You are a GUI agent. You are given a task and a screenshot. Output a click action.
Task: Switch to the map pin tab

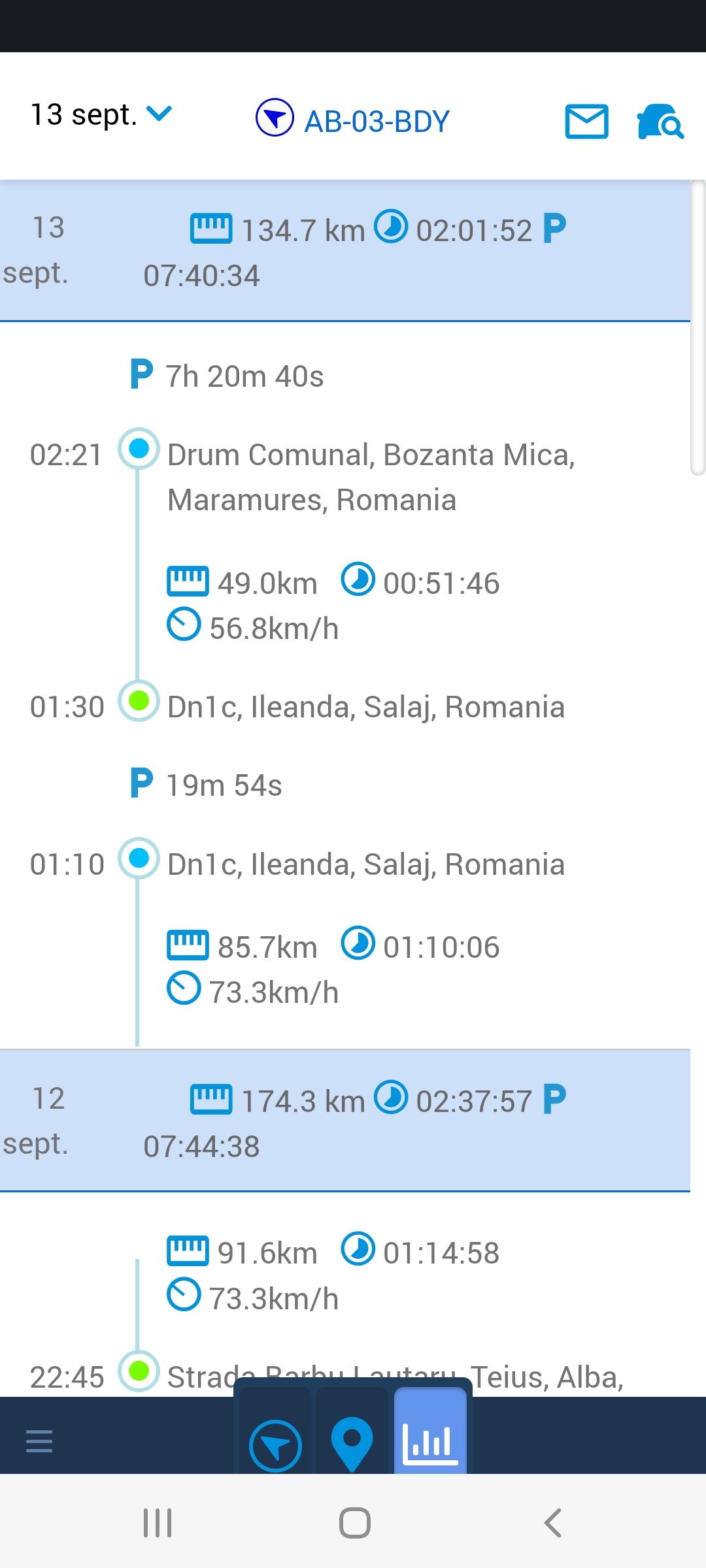352,1444
